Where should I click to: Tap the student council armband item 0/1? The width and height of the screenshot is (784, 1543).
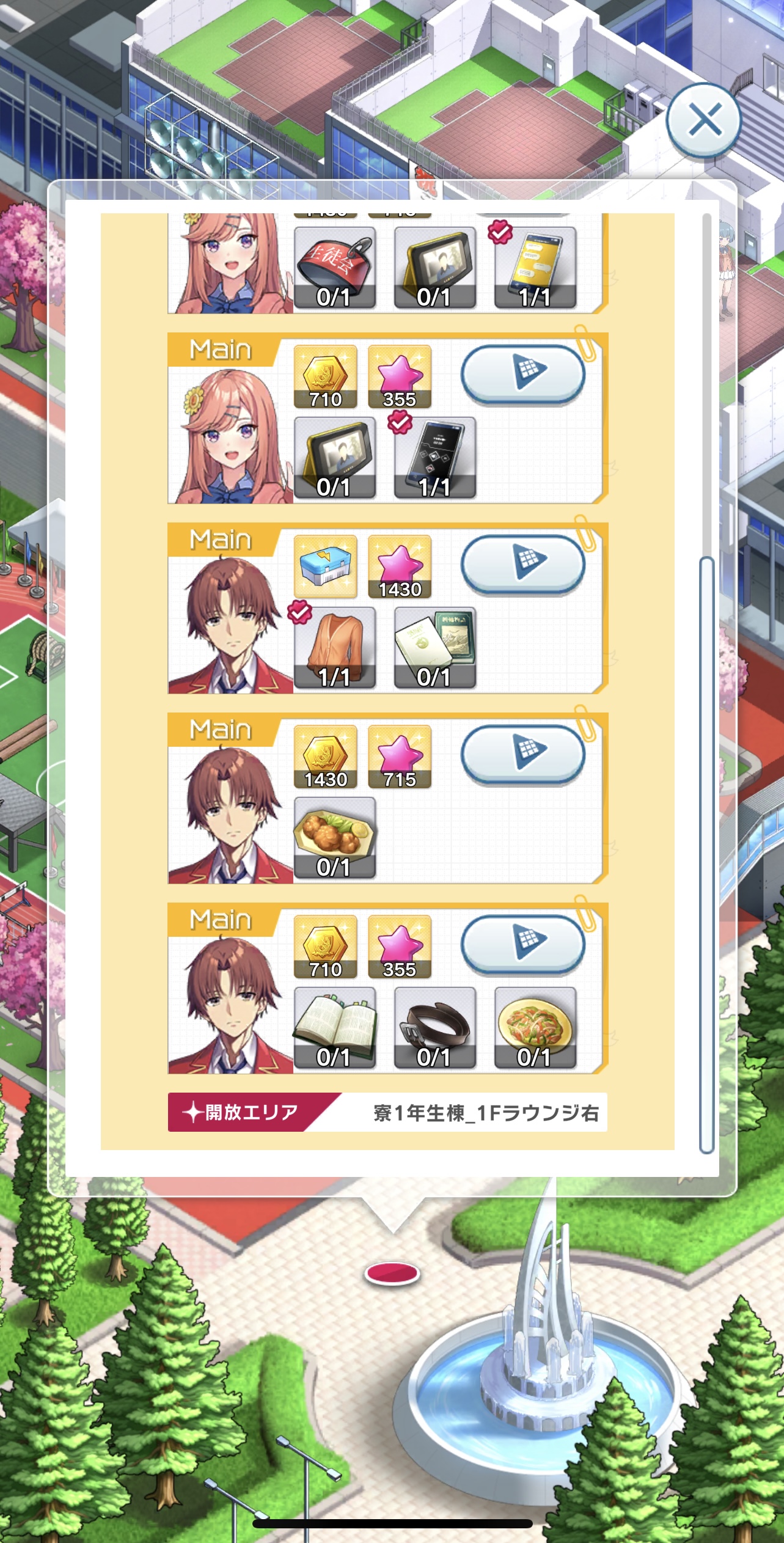pyautogui.click(x=334, y=268)
